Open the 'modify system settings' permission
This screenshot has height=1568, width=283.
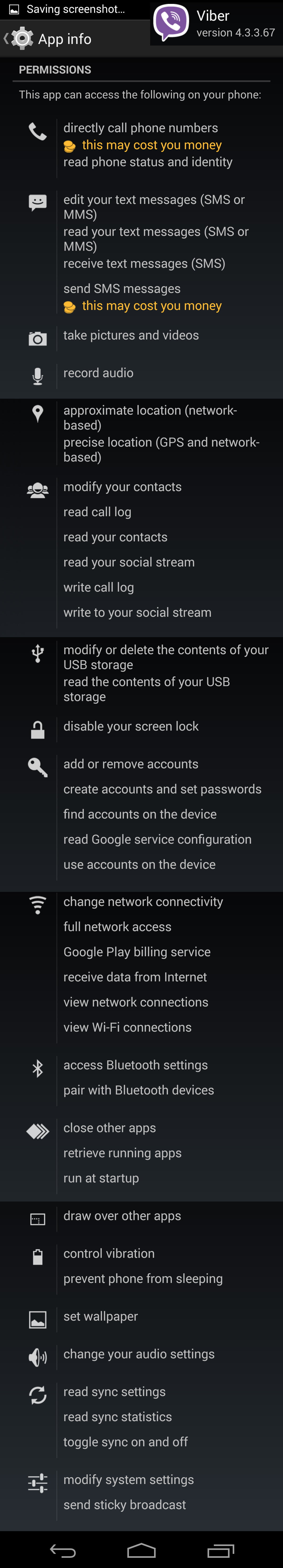128,1479
